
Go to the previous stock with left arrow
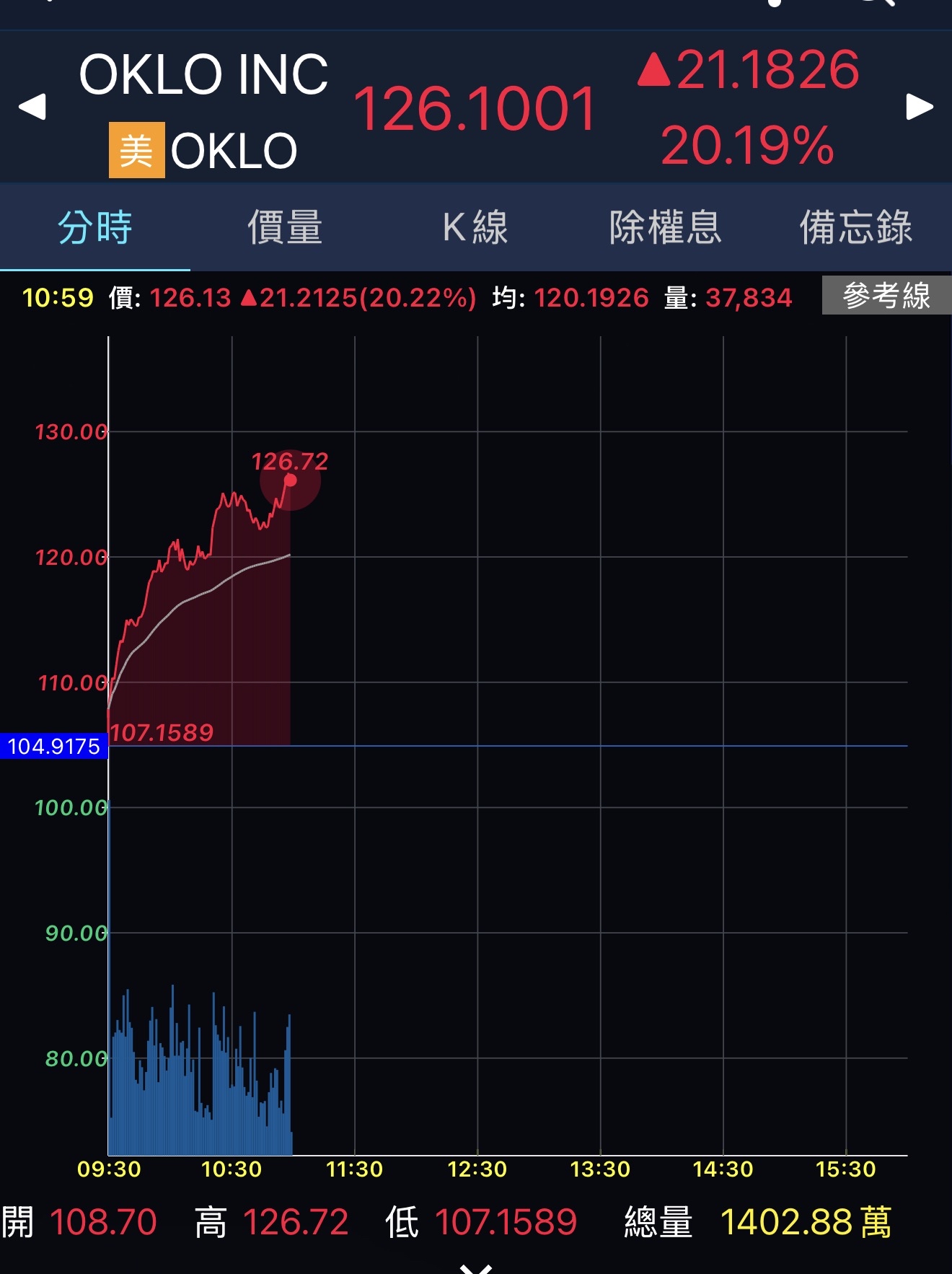click(x=32, y=107)
